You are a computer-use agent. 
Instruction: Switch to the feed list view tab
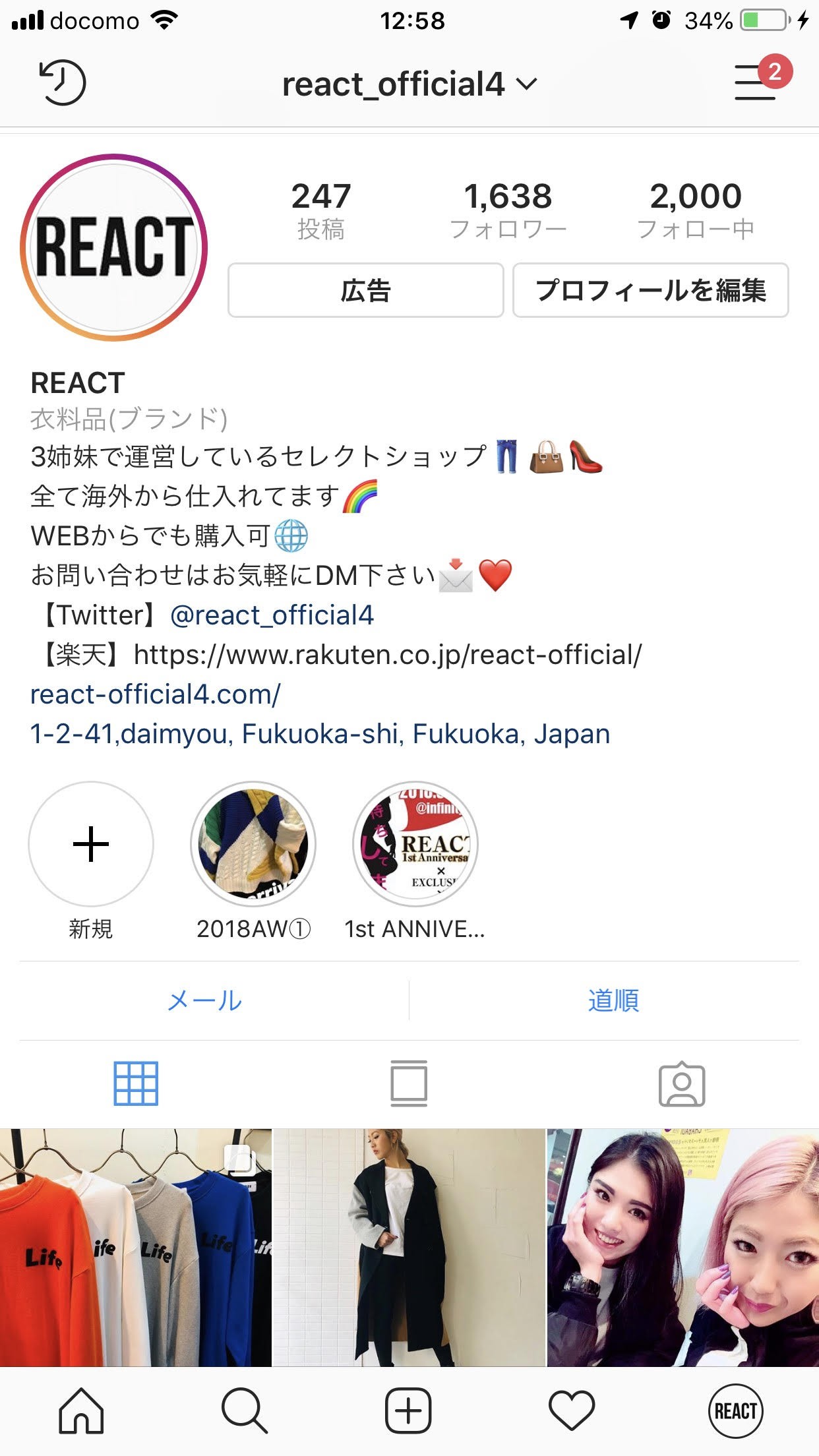click(x=409, y=1083)
